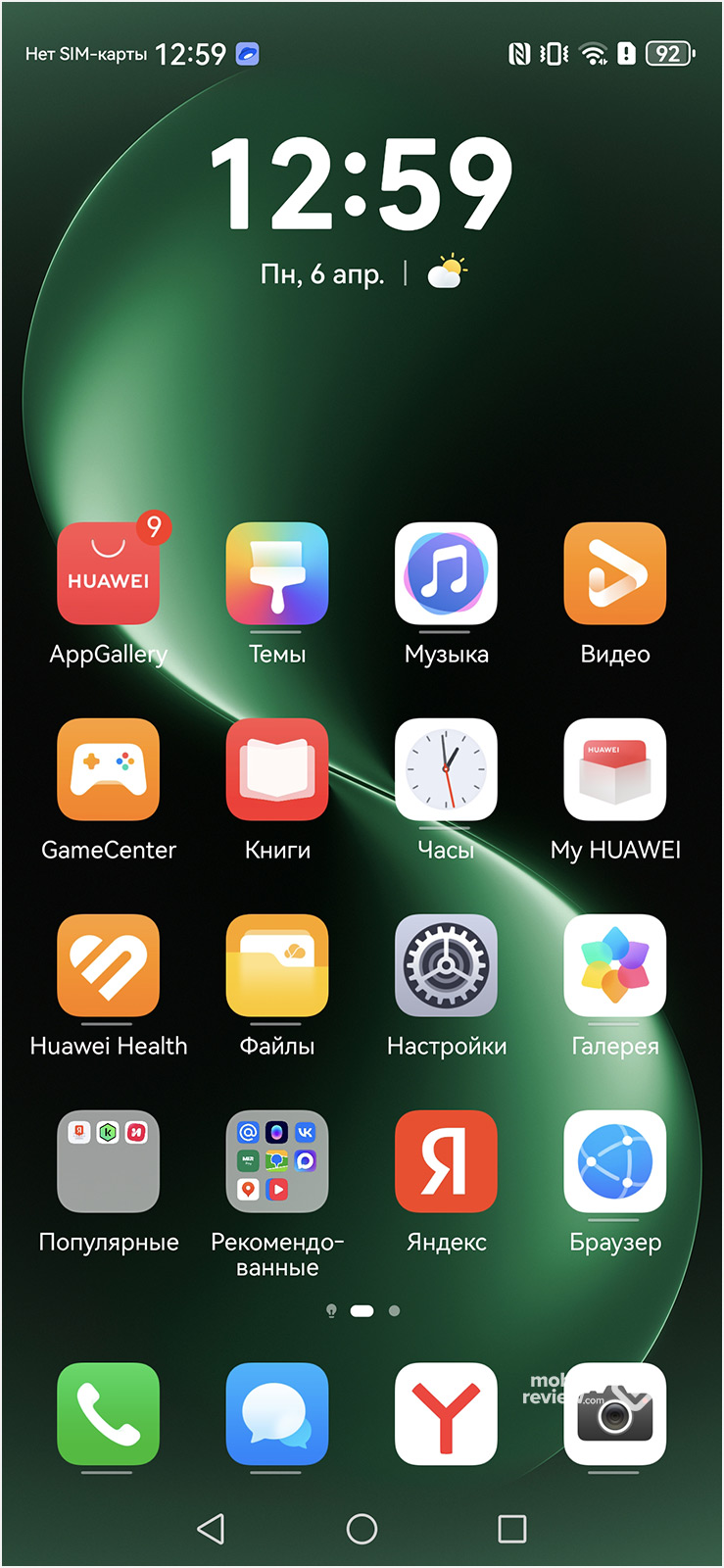Open the Музыка app

(x=446, y=574)
